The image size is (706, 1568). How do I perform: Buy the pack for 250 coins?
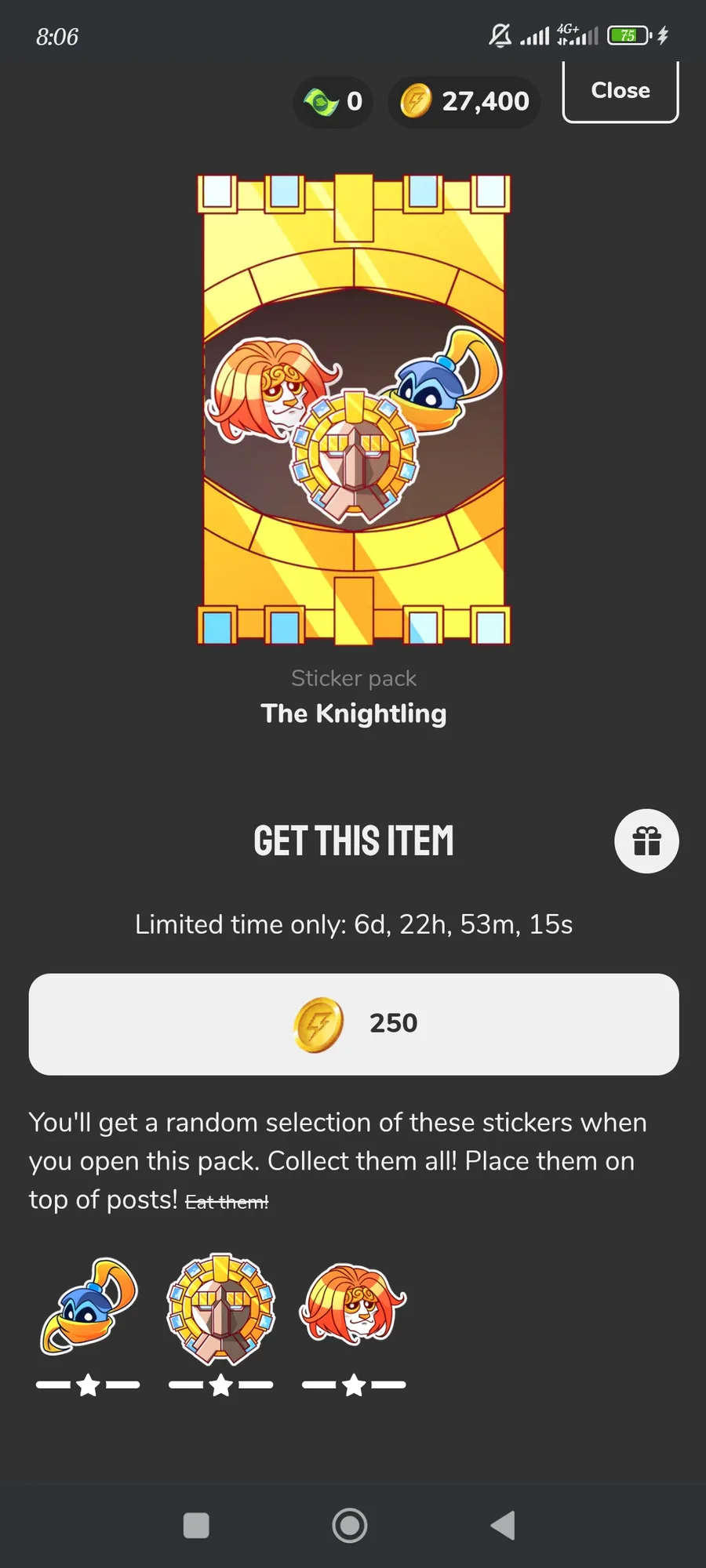tap(354, 1024)
